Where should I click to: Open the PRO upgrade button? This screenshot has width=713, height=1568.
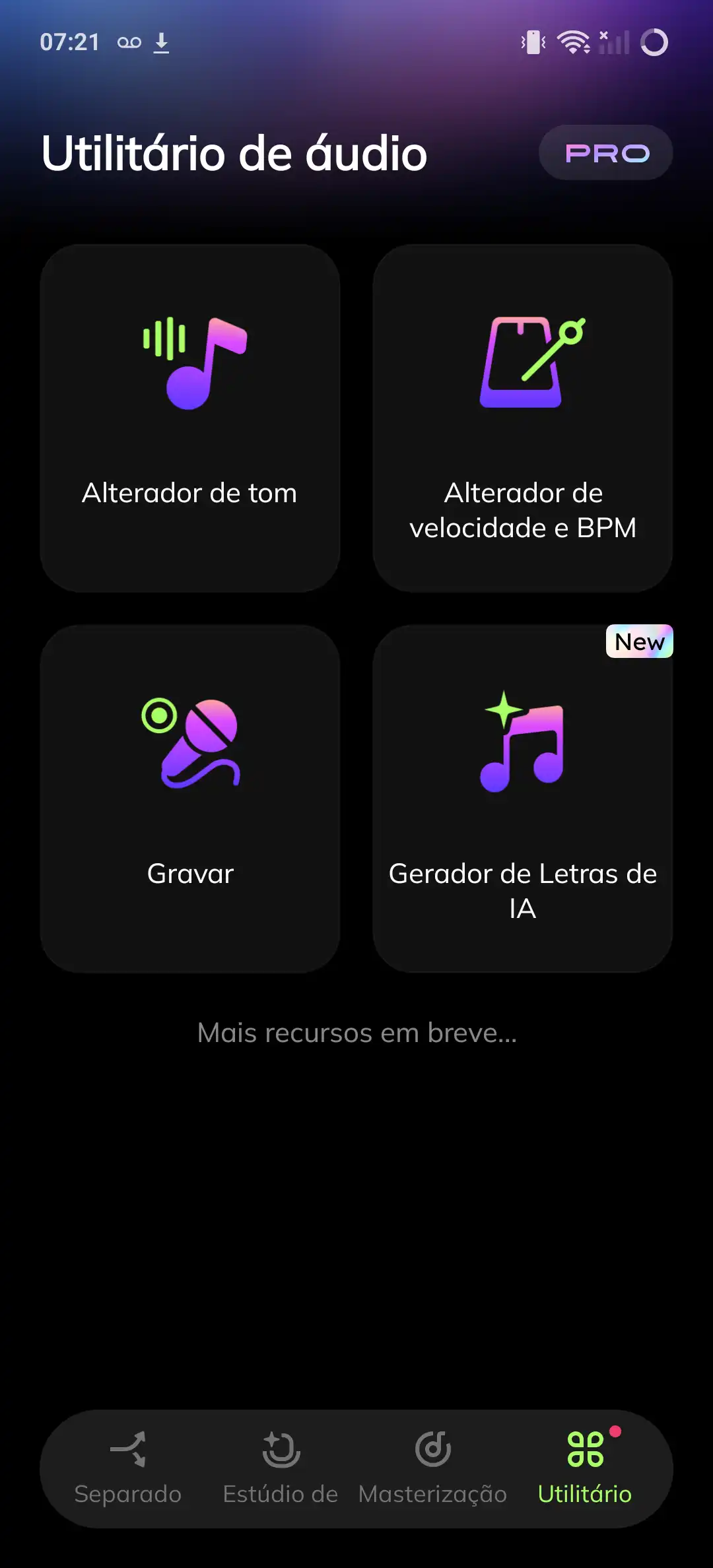606,153
